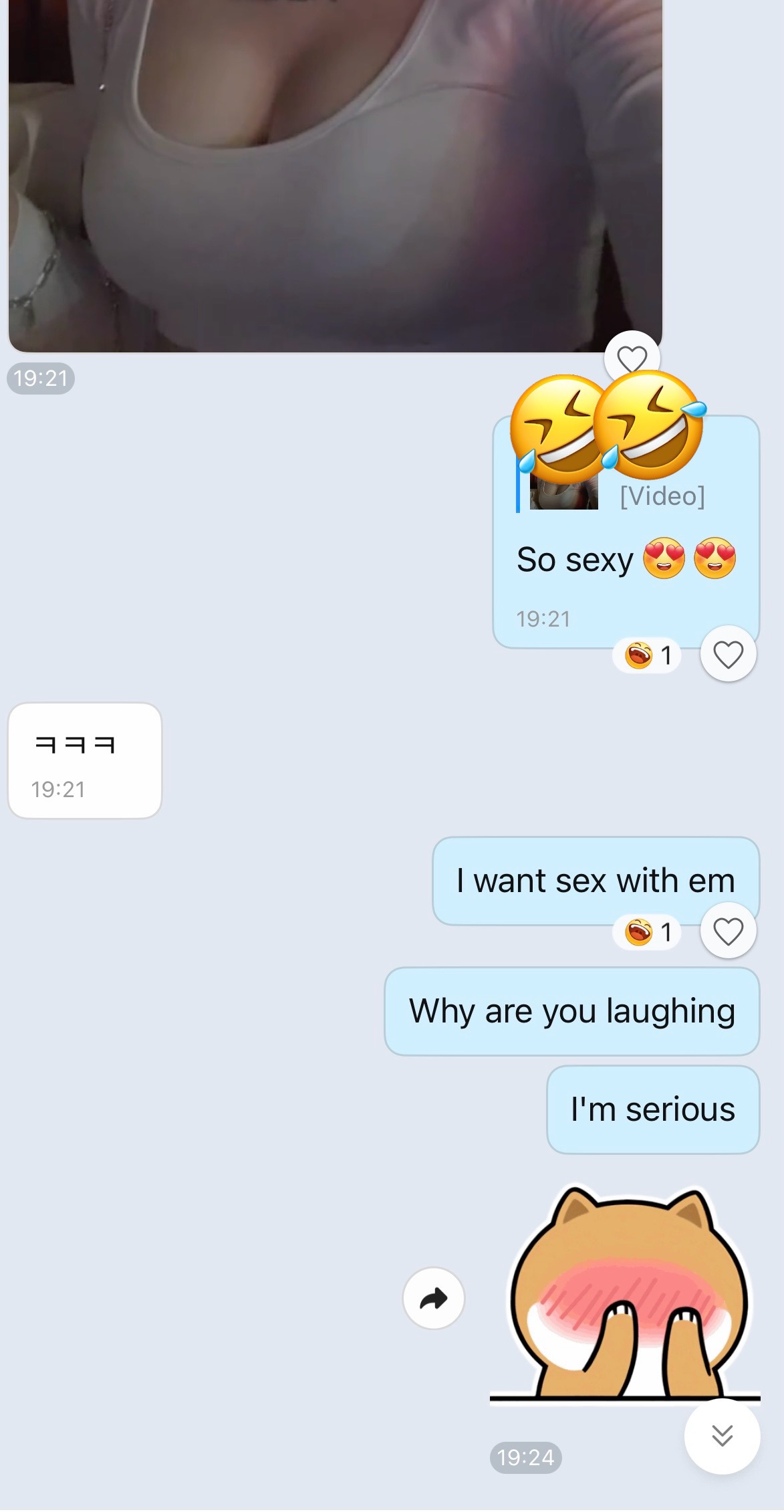Open the video message sent at 19:21
The height and width of the screenshot is (1512, 784).
[x=334, y=174]
